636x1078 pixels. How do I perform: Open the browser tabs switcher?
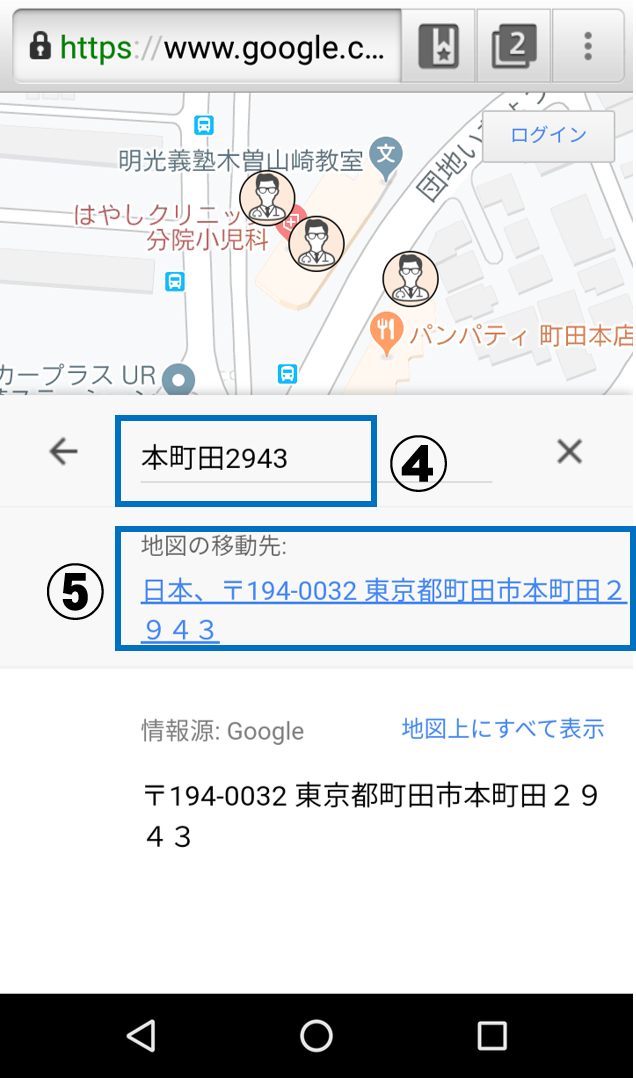pyautogui.click(x=514, y=46)
